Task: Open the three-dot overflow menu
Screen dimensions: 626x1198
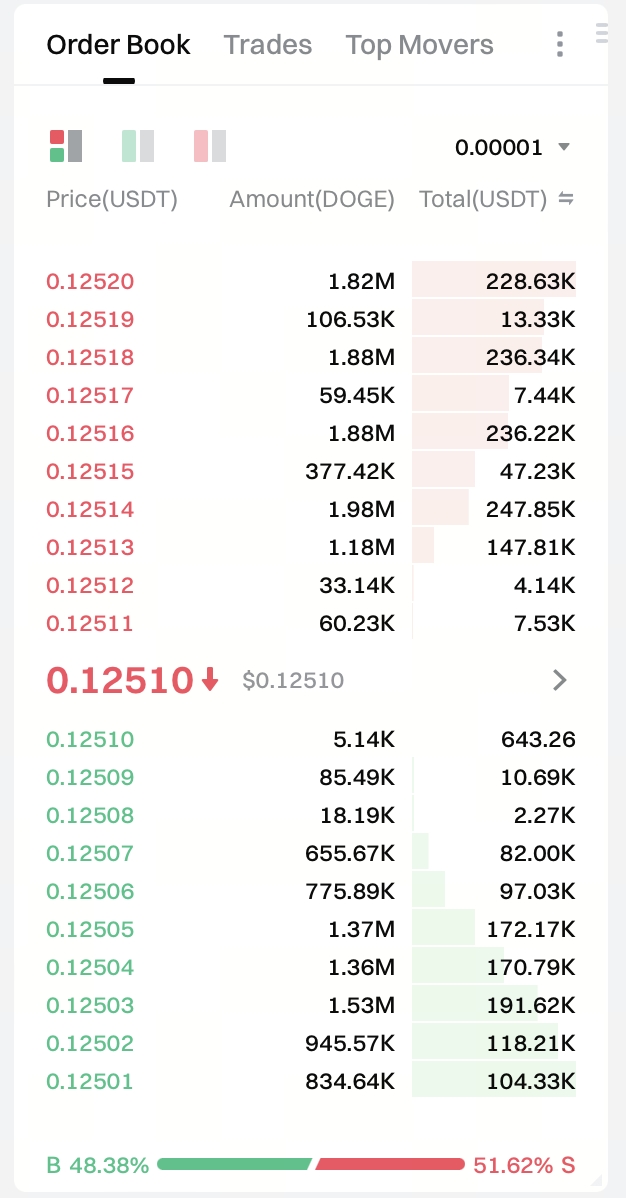Action: (560, 44)
